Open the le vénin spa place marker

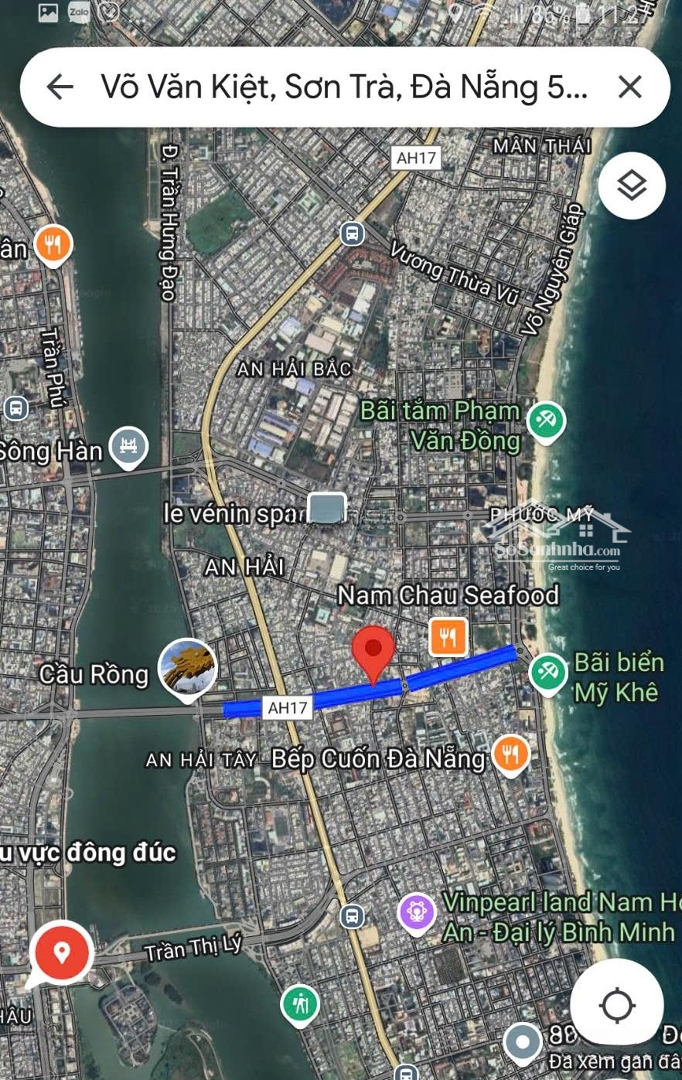[x=326, y=509]
